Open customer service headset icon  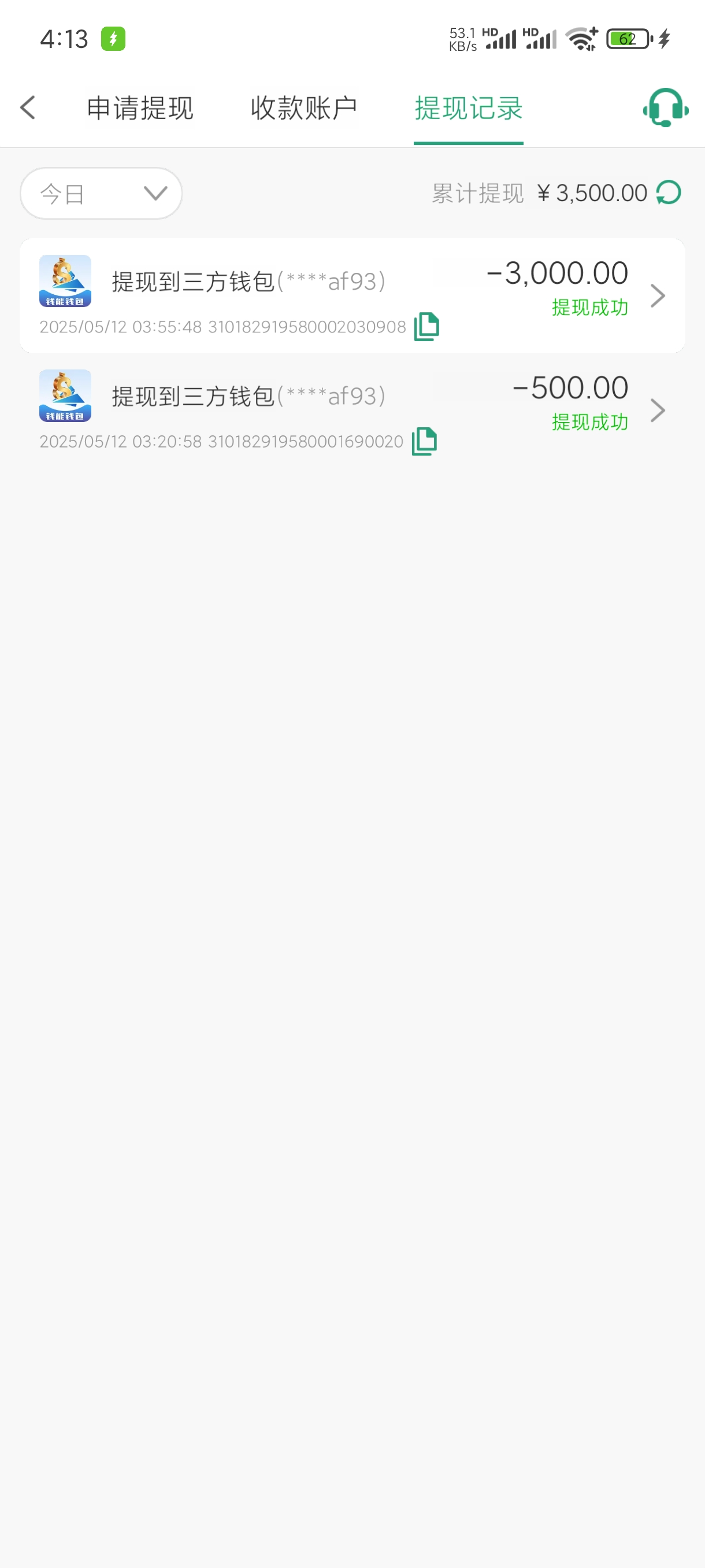tap(666, 108)
